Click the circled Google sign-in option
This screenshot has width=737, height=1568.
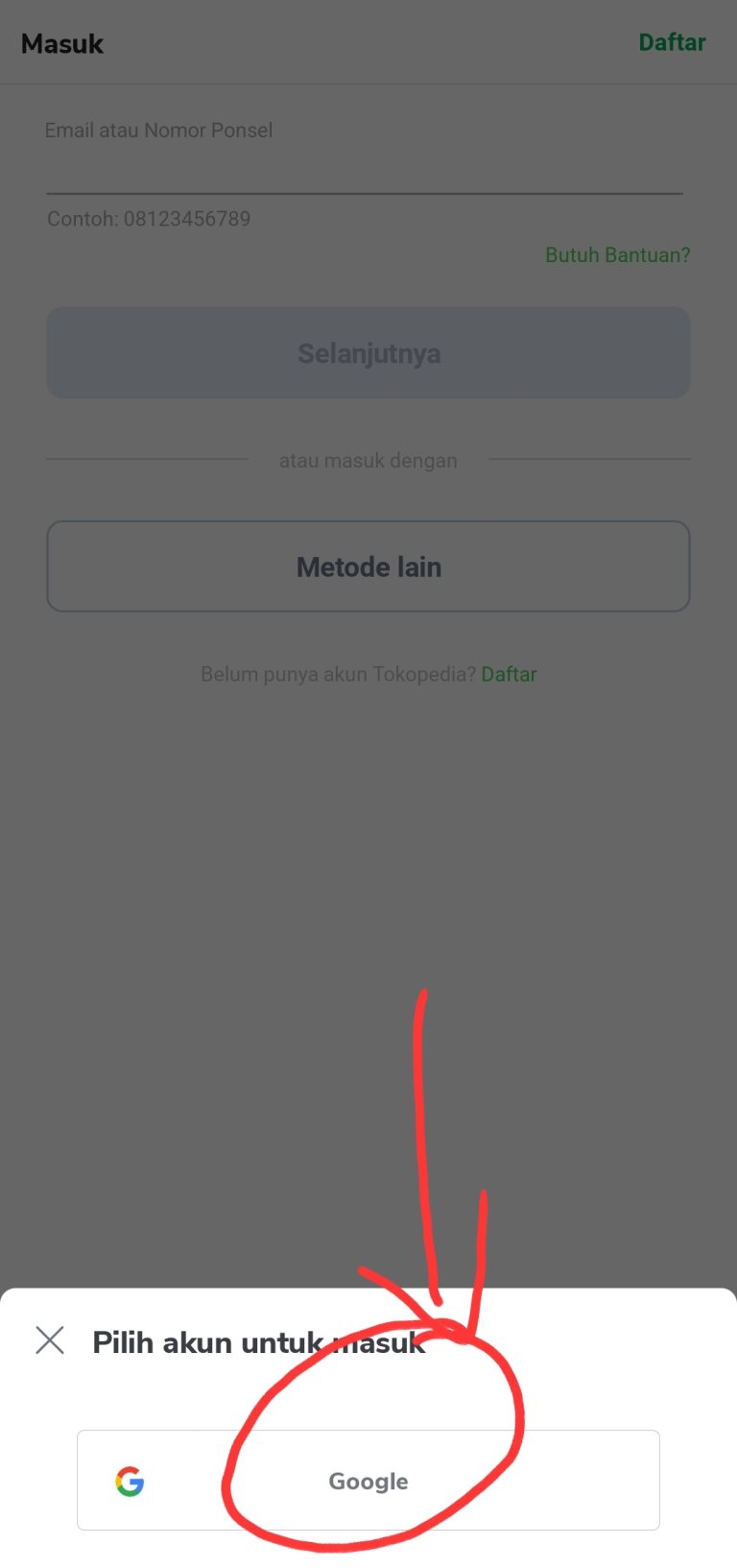tap(368, 1480)
